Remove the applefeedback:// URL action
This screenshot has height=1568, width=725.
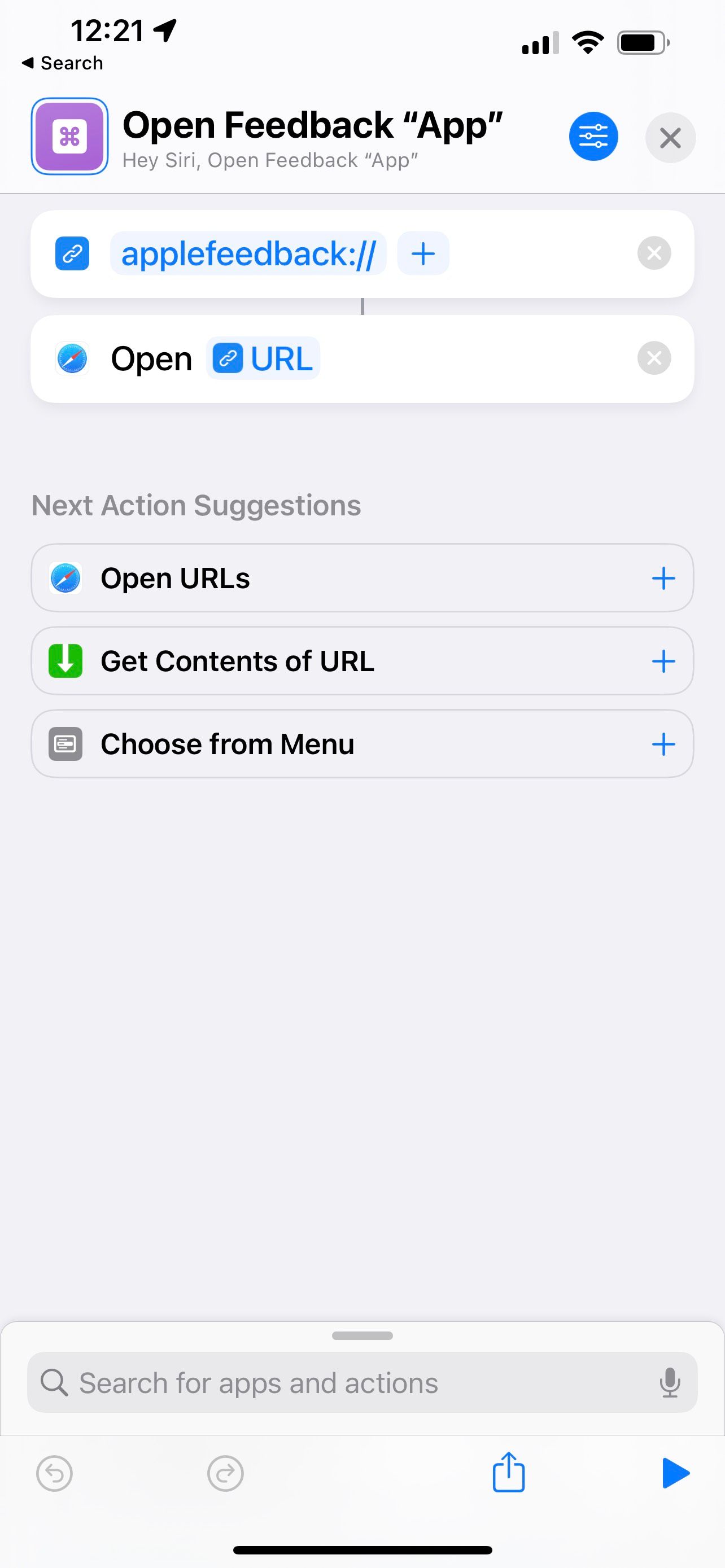point(654,253)
